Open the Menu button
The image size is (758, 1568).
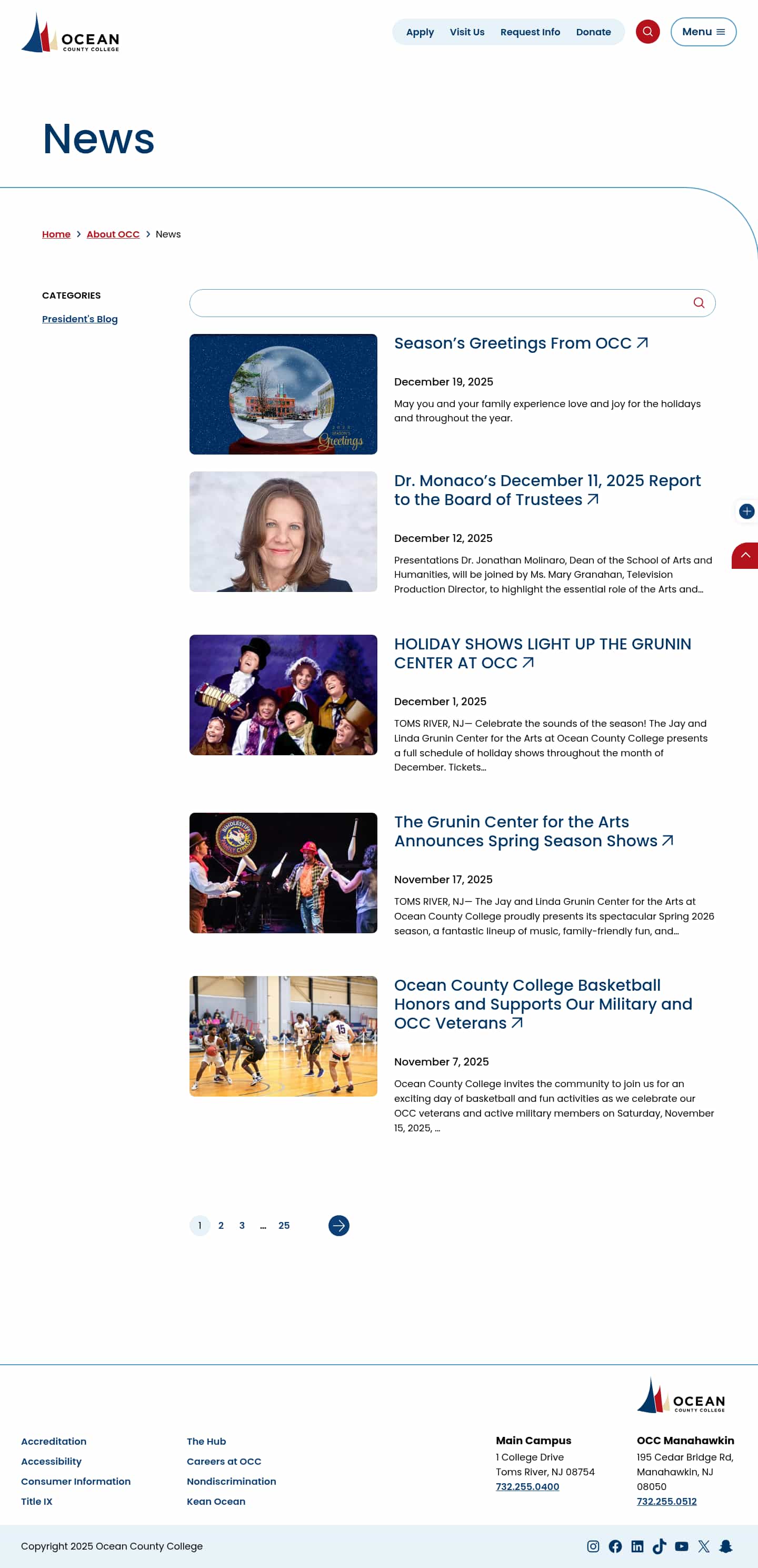coord(703,32)
